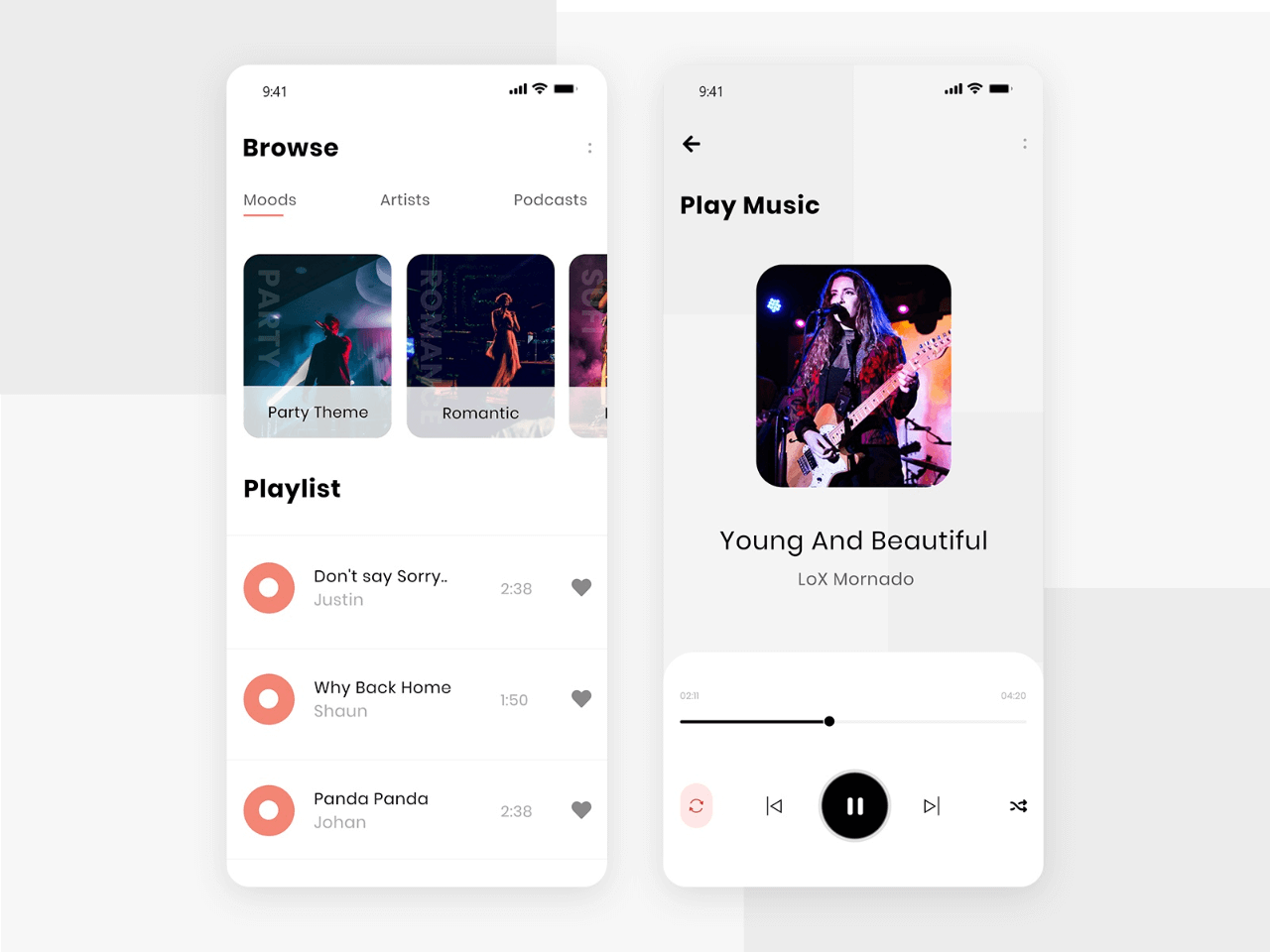Image resolution: width=1270 pixels, height=952 pixels.
Task: Skip to the next track
Action: [x=931, y=806]
